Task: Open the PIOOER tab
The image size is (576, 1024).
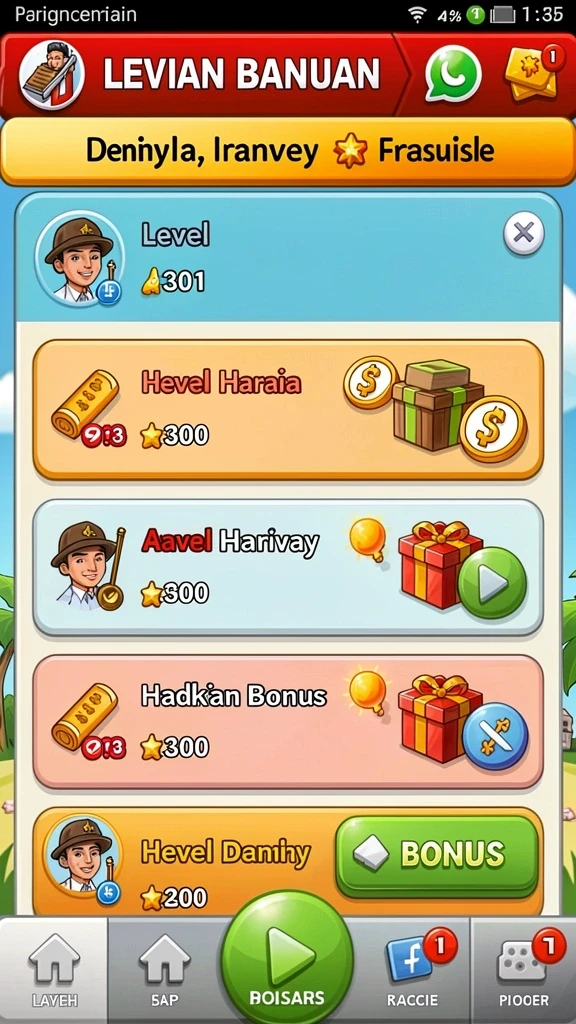Action: click(x=524, y=970)
